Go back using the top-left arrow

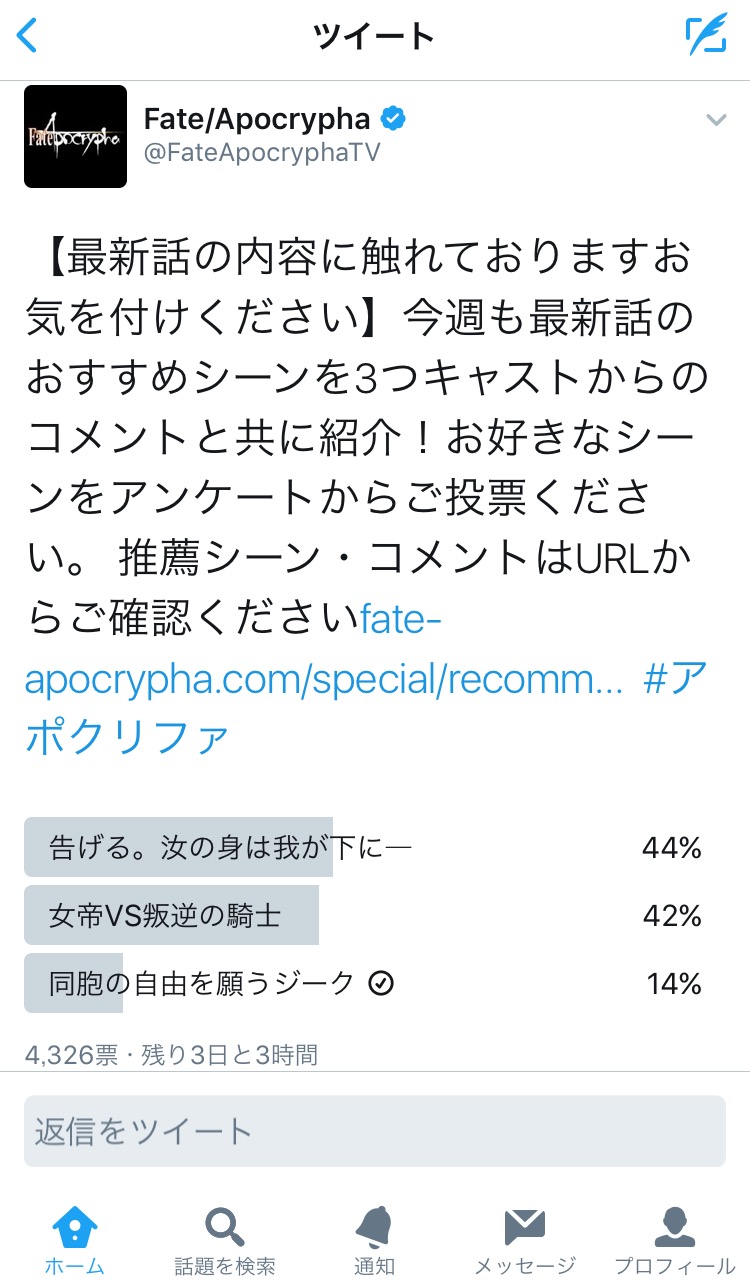point(28,36)
